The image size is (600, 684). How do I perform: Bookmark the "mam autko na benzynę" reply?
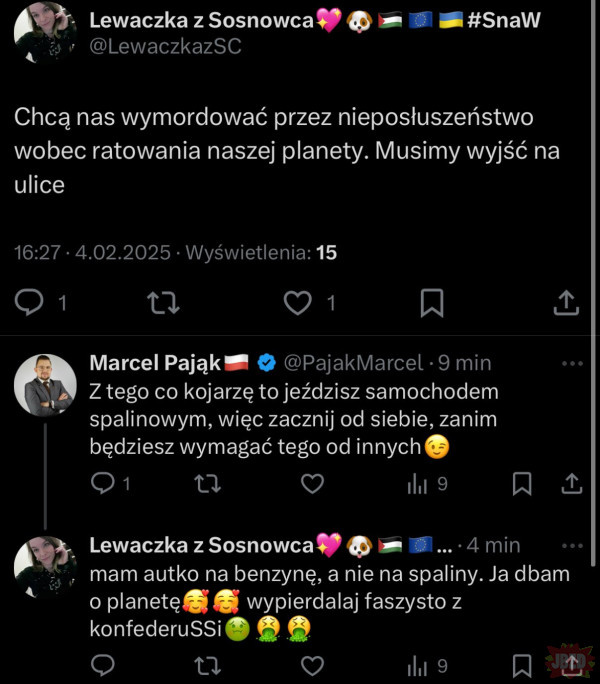(521, 665)
